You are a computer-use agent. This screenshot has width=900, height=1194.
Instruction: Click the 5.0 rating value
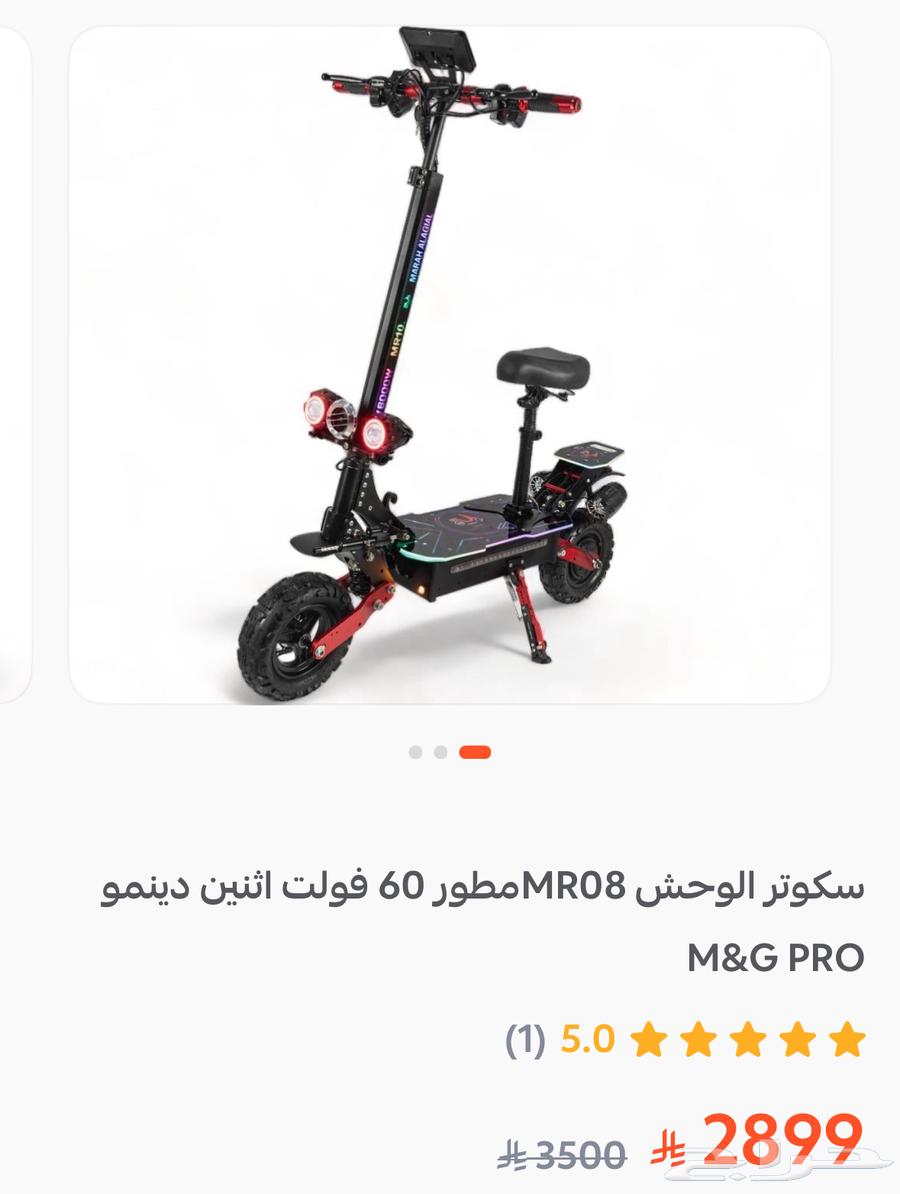click(x=586, y=1040)
